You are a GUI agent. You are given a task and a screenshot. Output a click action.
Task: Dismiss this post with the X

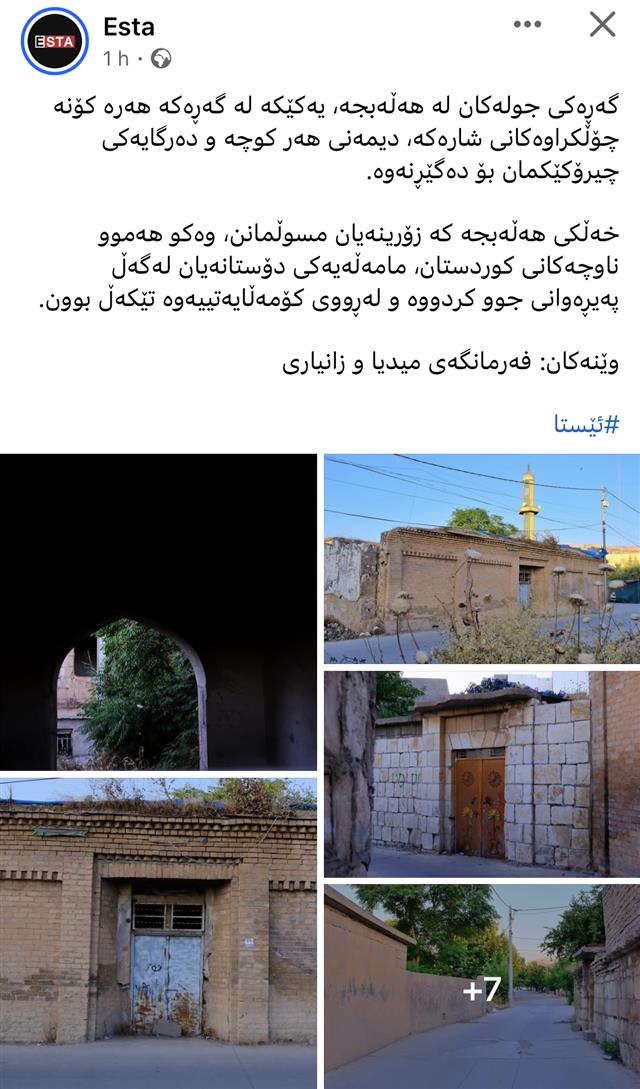point(602,24)
